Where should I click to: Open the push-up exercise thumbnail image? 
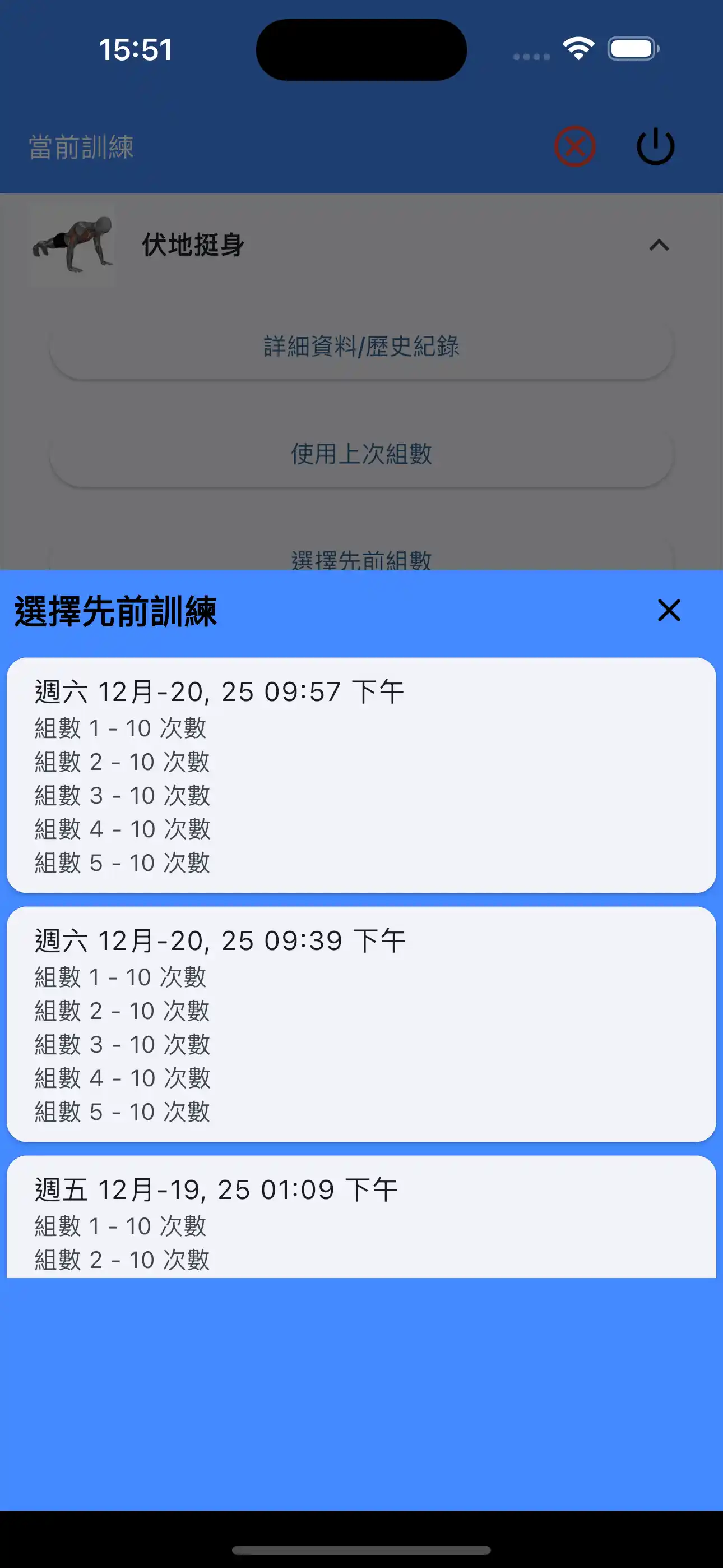(x=71, y=245)
